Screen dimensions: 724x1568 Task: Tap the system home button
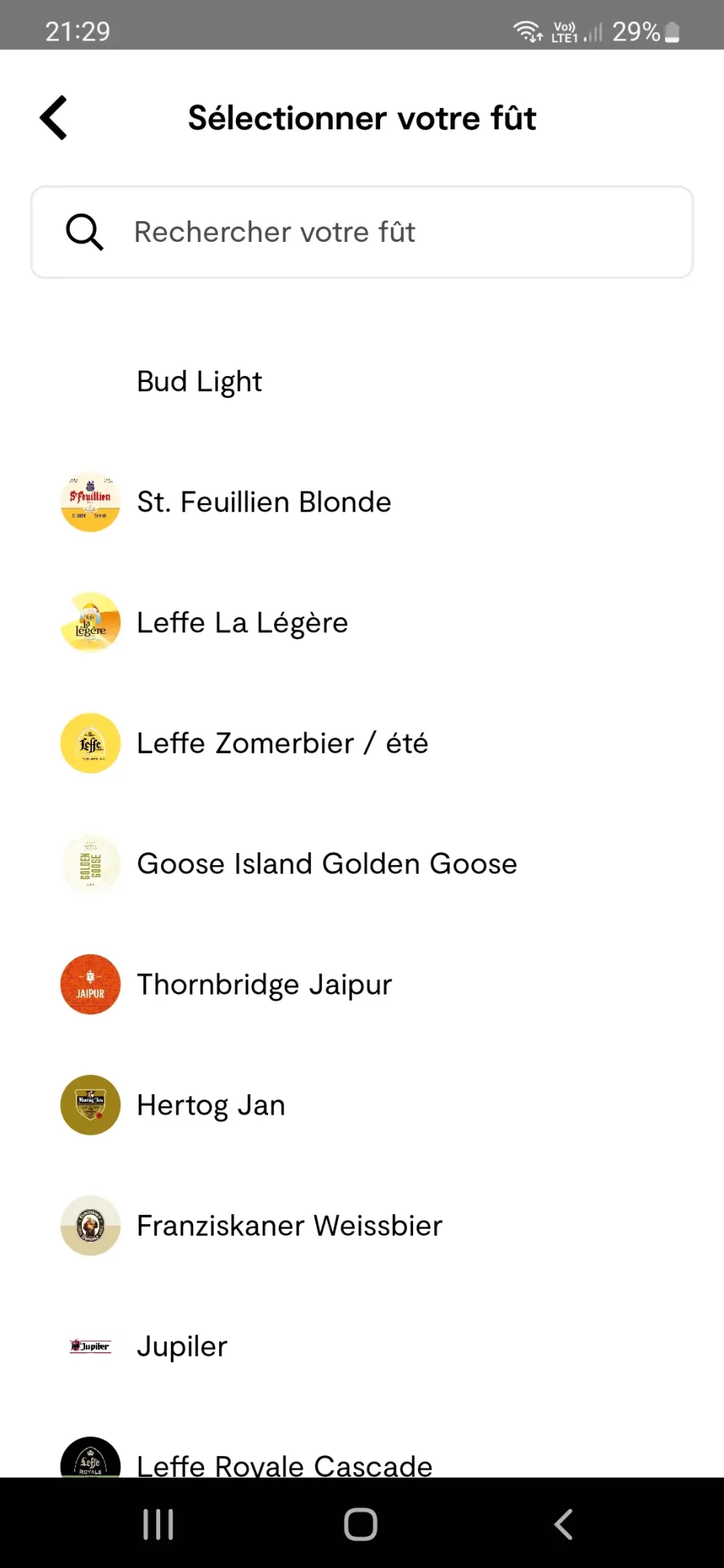(x=361, y=1524)
